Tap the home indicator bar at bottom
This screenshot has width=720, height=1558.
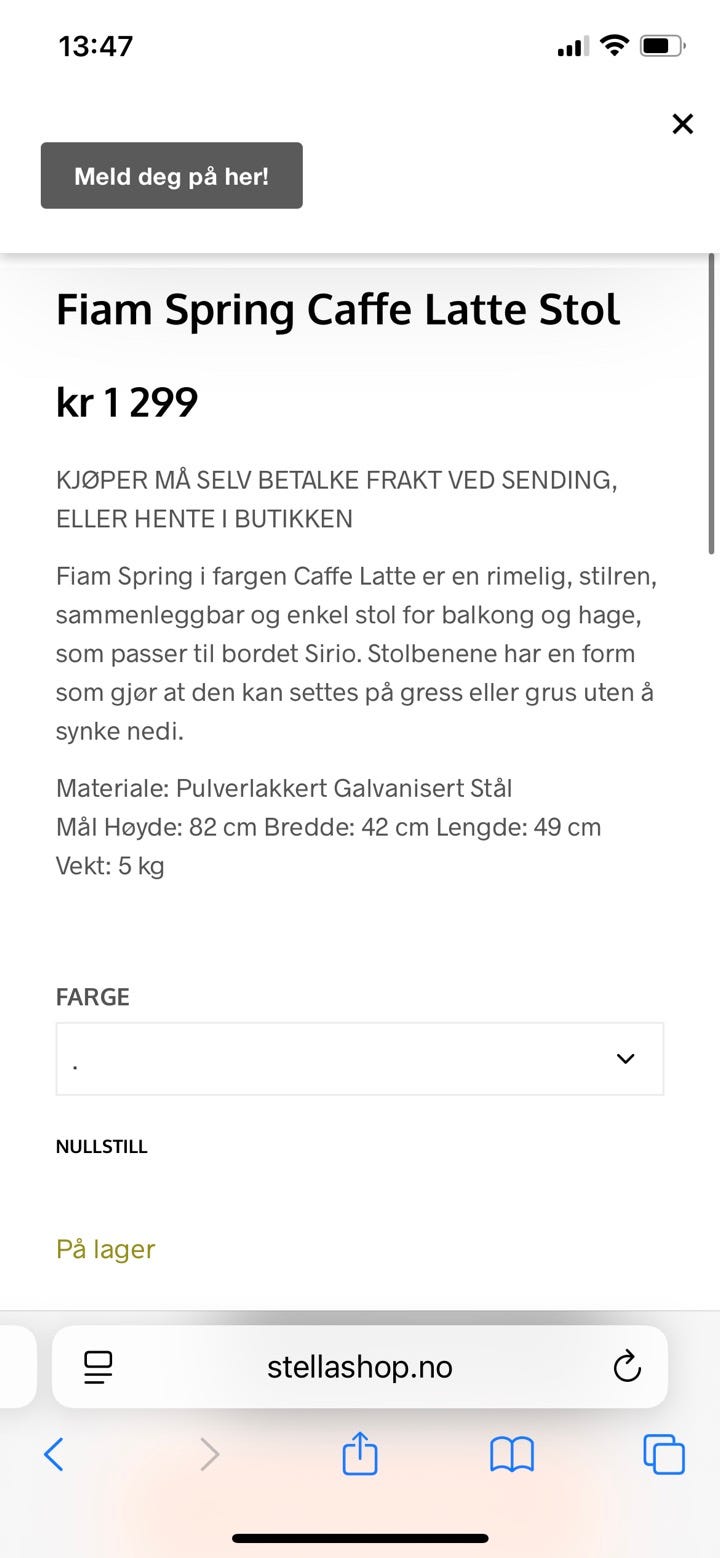(x=360, y=1538)
